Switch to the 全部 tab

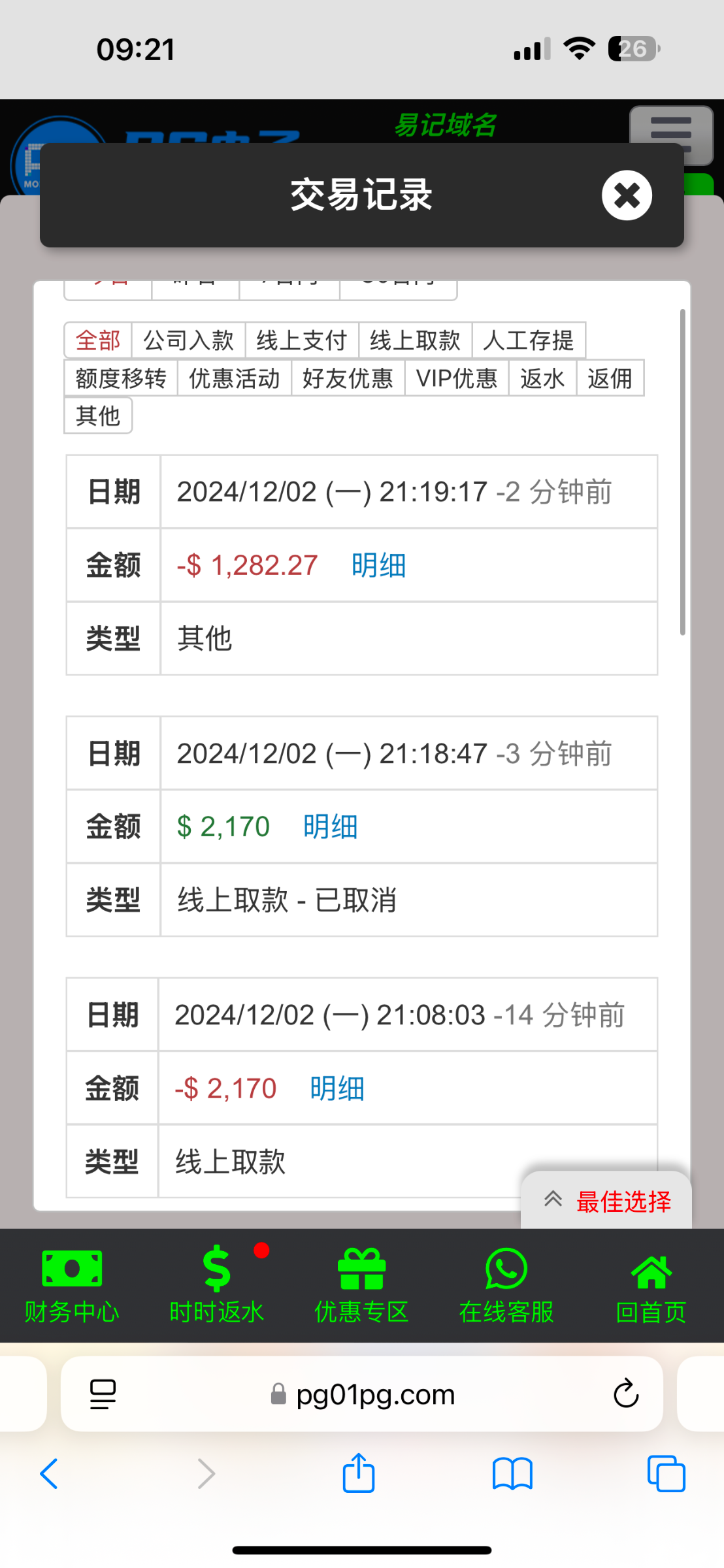point(97,340)
